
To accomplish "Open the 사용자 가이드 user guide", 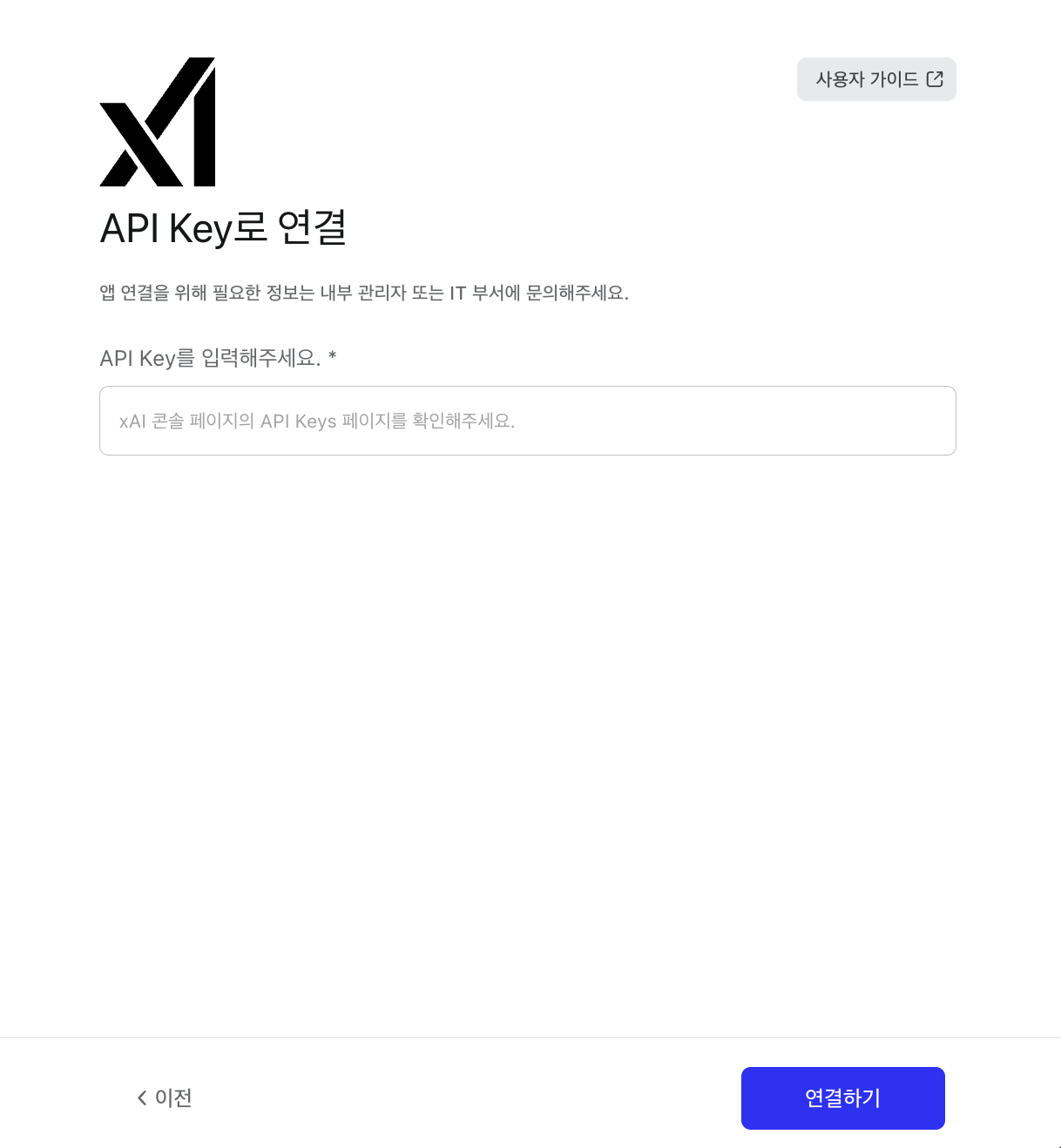I will tap(876, 79).
